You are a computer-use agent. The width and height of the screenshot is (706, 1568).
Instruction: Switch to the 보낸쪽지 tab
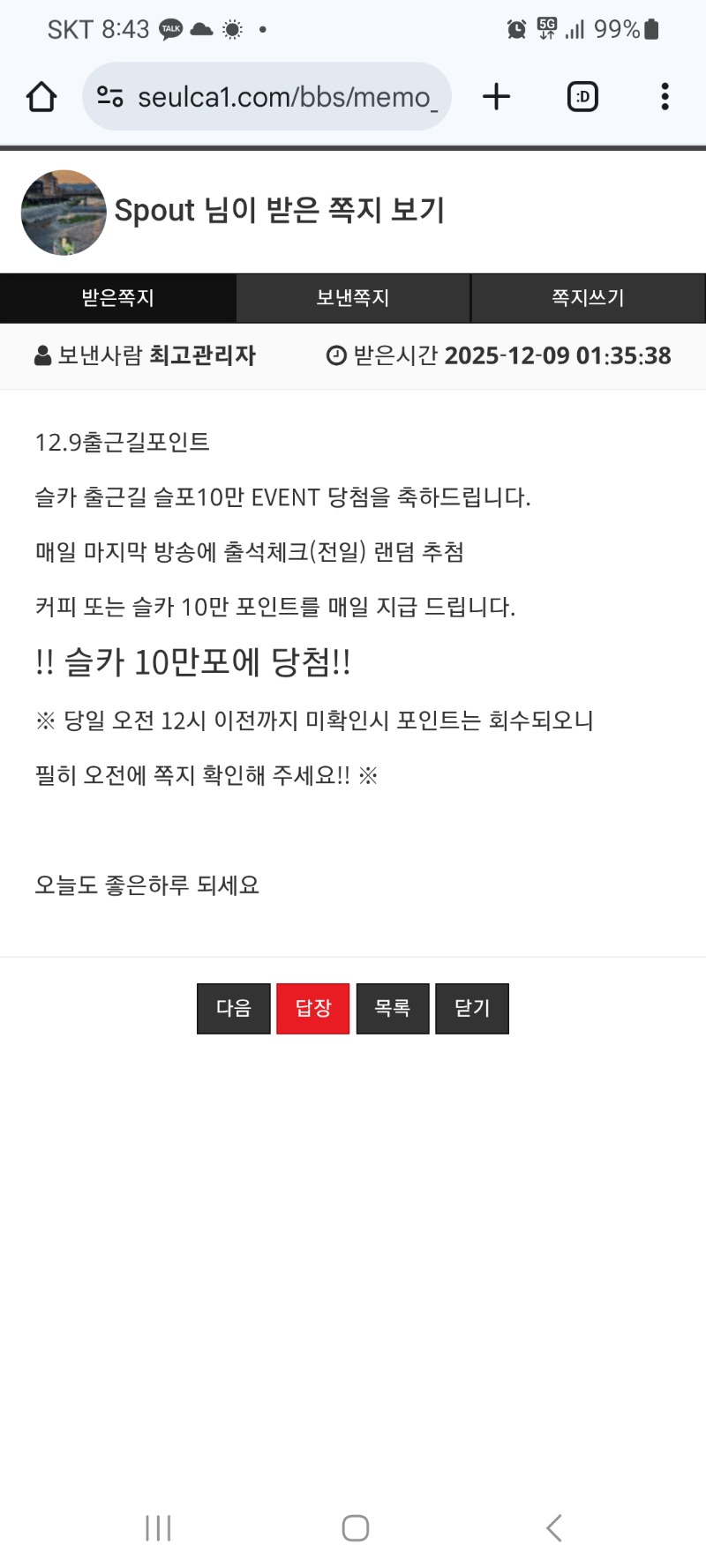(x=353, y=298)
